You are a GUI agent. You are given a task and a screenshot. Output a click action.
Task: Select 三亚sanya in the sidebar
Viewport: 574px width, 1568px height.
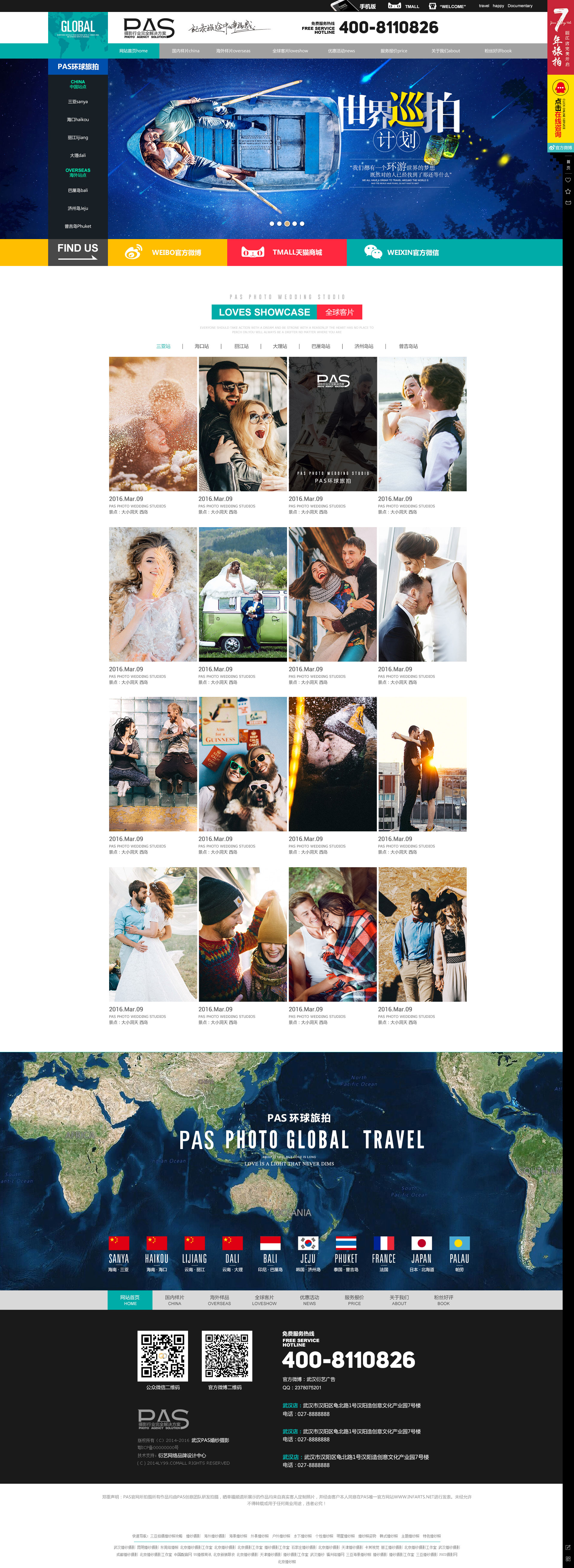78,102
